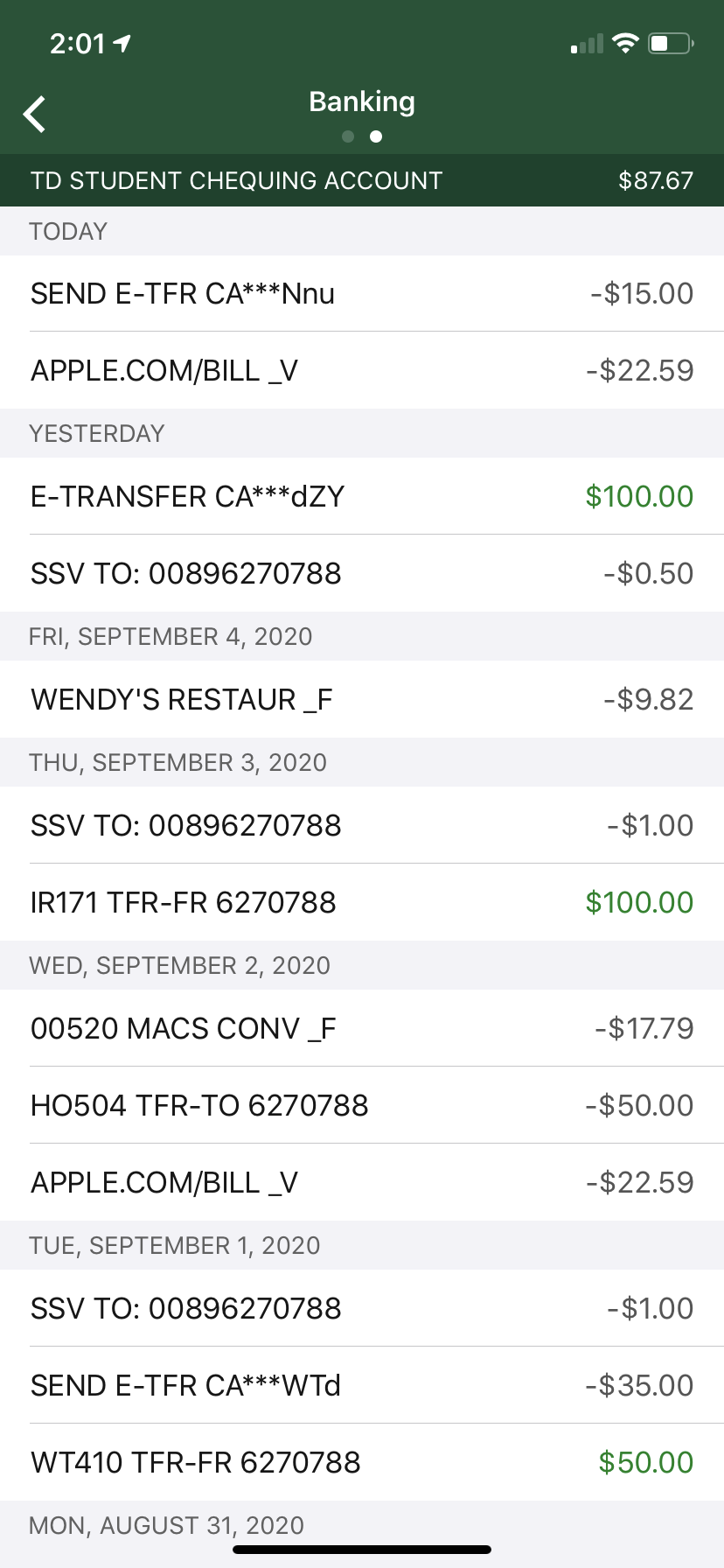
Task: Select the SSV TO transaction for -$0.50
Action: point(361,574)
